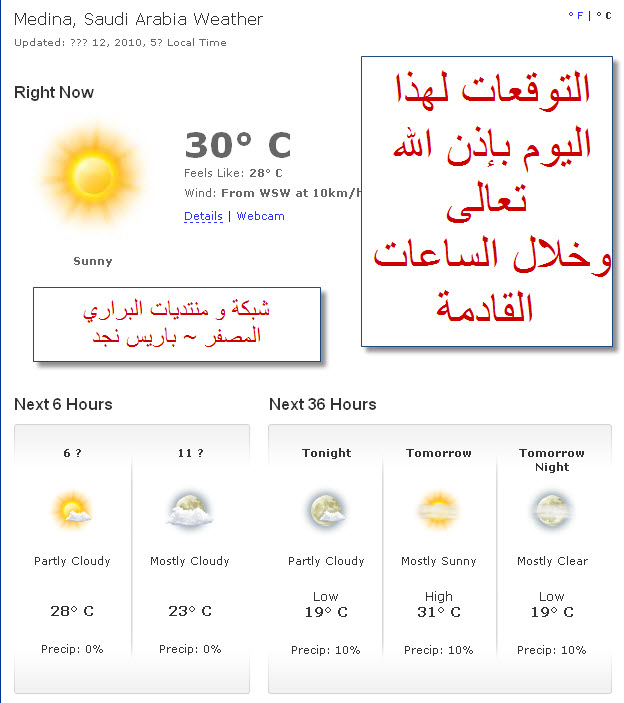Switch temperature units to °F
624x703 pixels.
click(x=575, y=16)
